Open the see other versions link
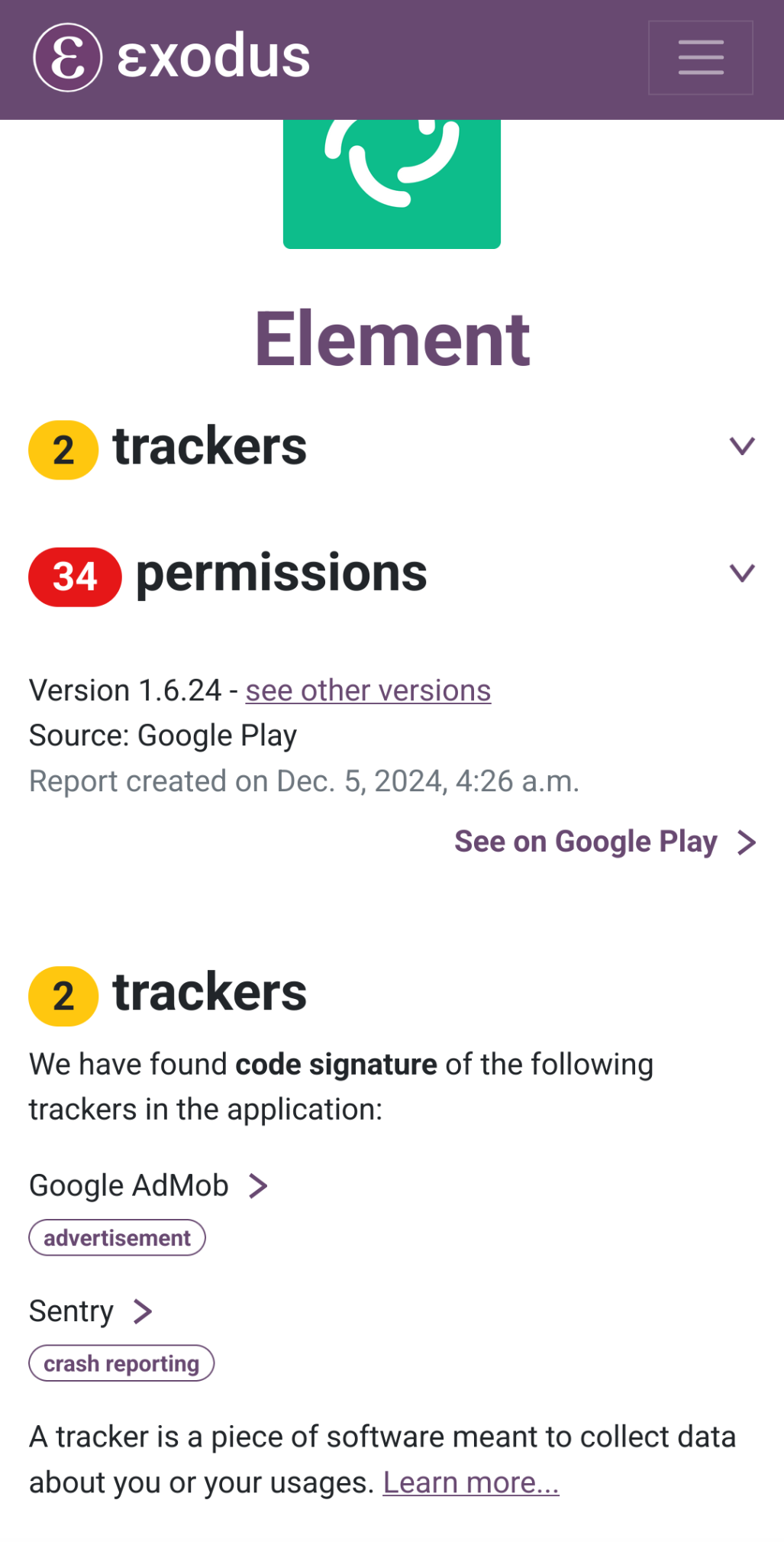 368,690
